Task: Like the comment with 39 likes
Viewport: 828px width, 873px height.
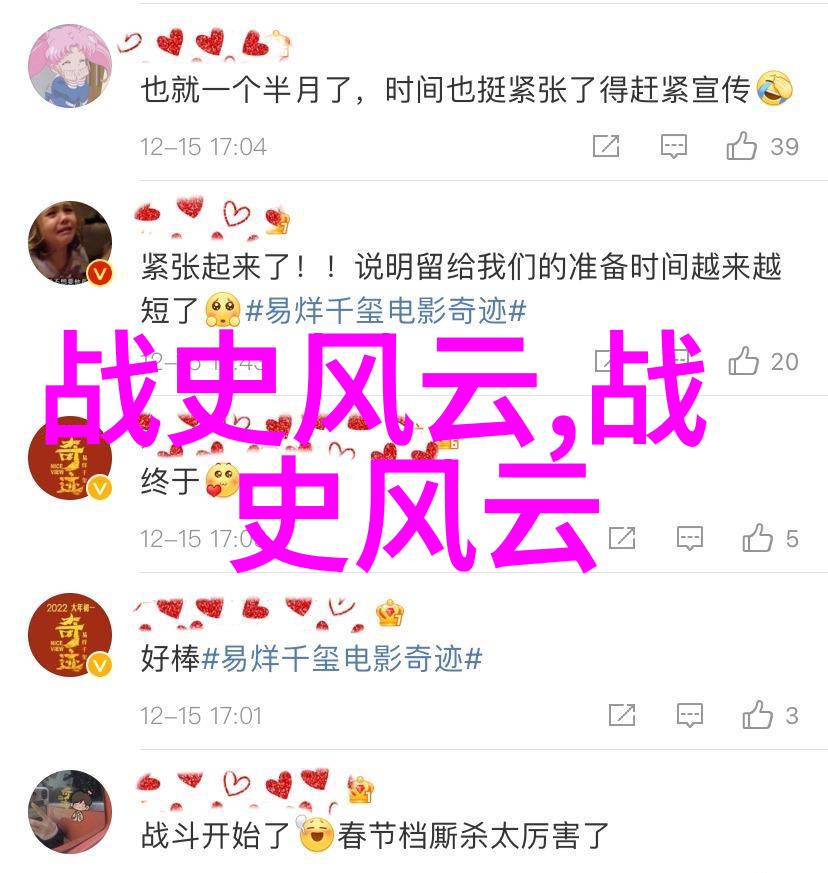Action: [742, 147]
